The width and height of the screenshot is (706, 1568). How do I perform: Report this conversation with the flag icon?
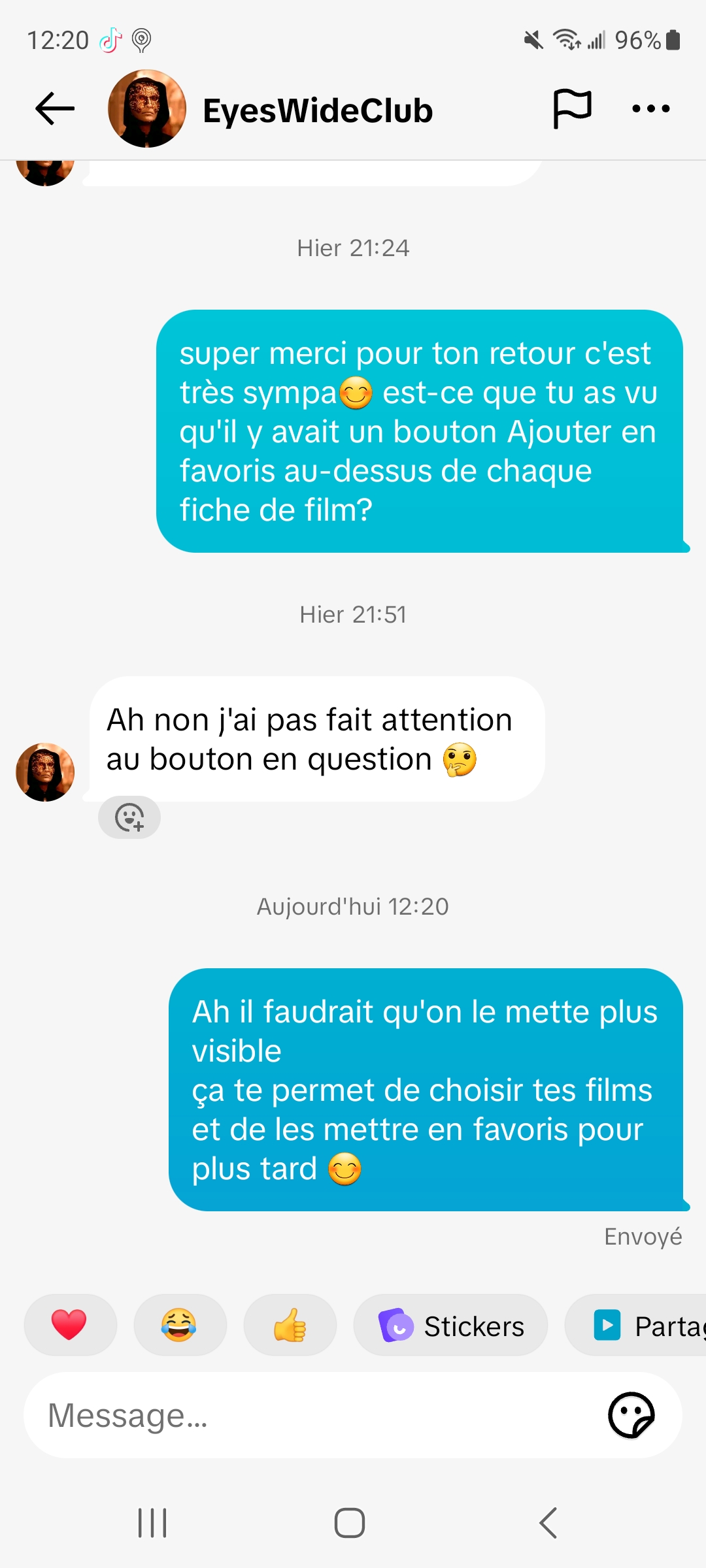[572, 108]
